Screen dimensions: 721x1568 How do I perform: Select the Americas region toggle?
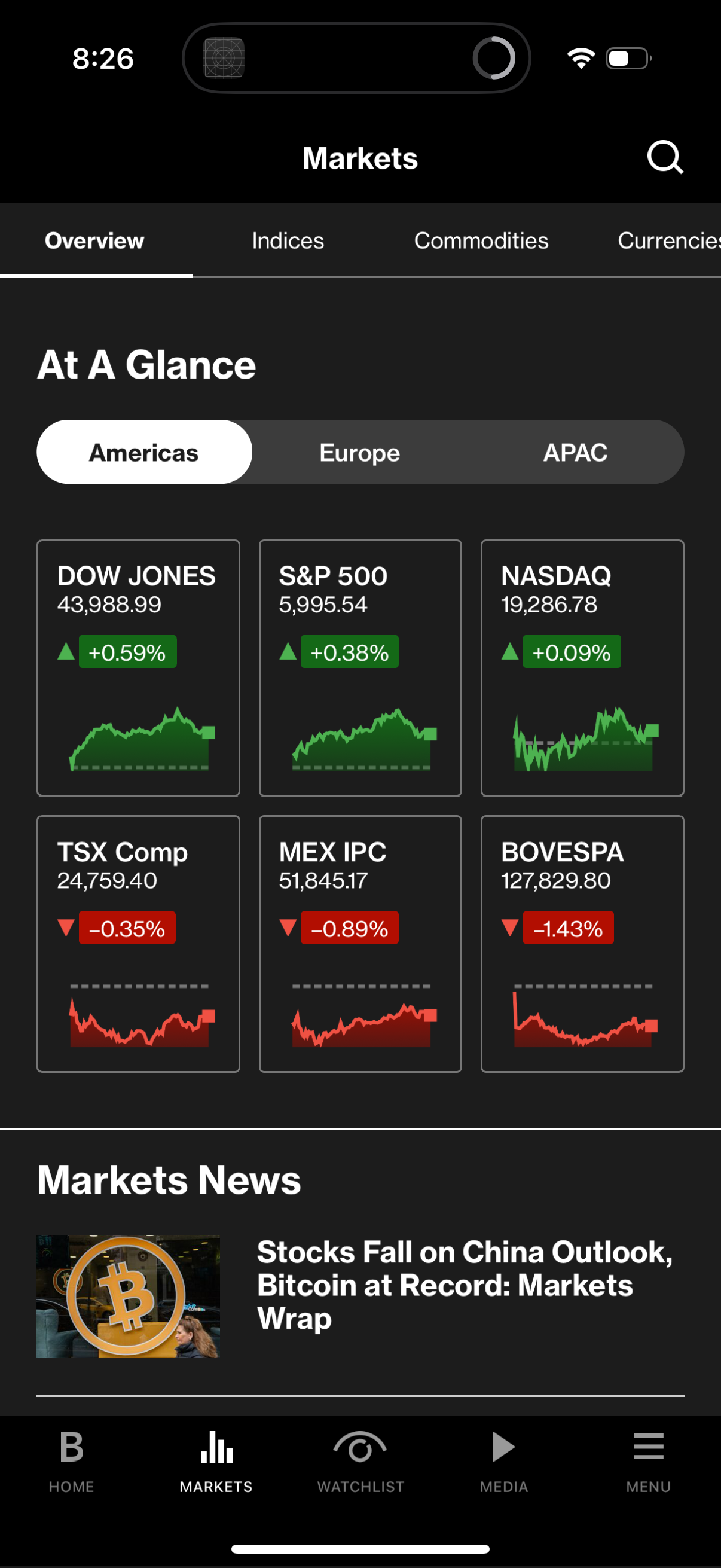click(x=144, y=452)
